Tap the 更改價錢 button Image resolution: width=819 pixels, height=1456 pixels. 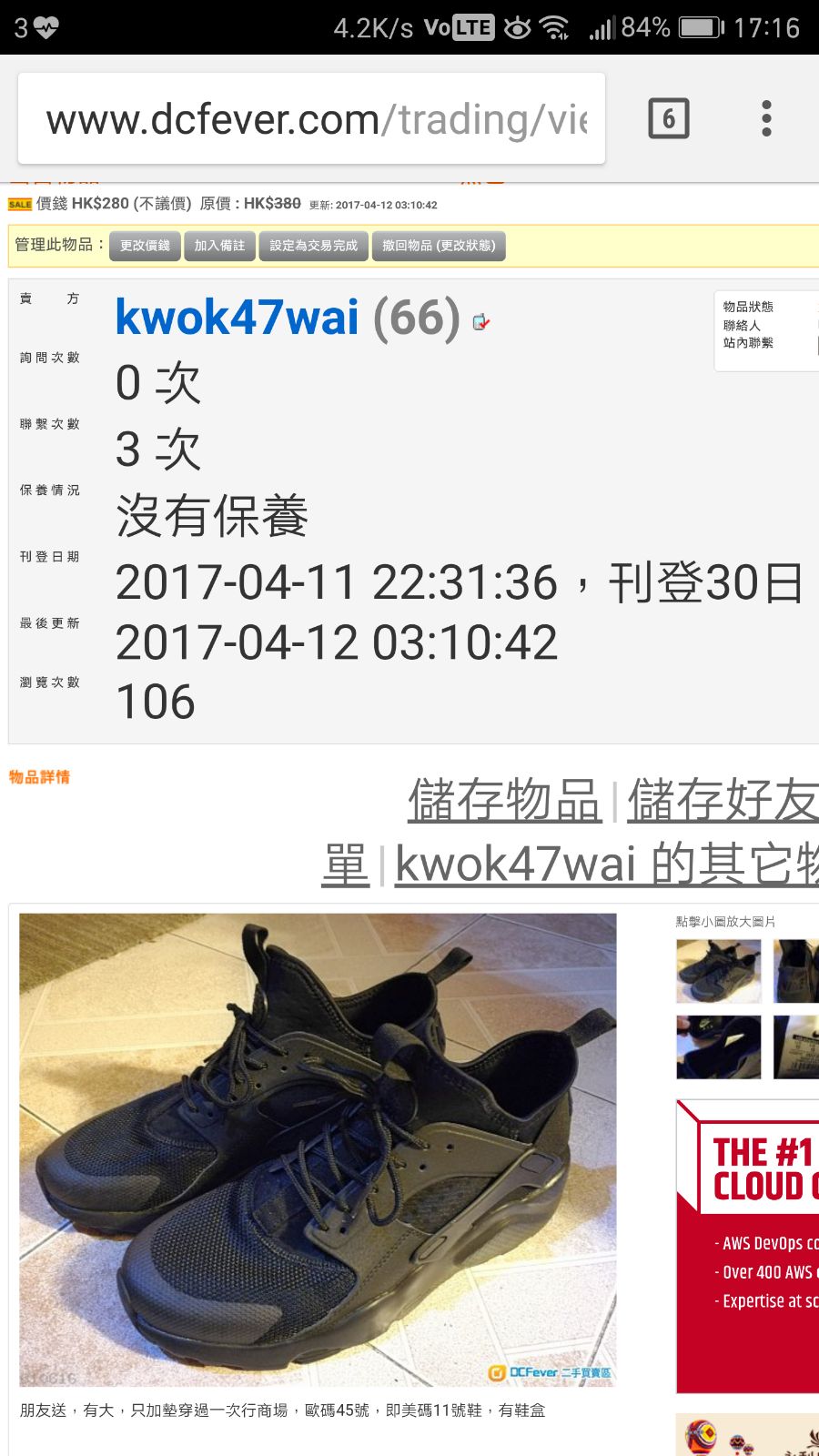pyautogui.click(x=145, y=246)
